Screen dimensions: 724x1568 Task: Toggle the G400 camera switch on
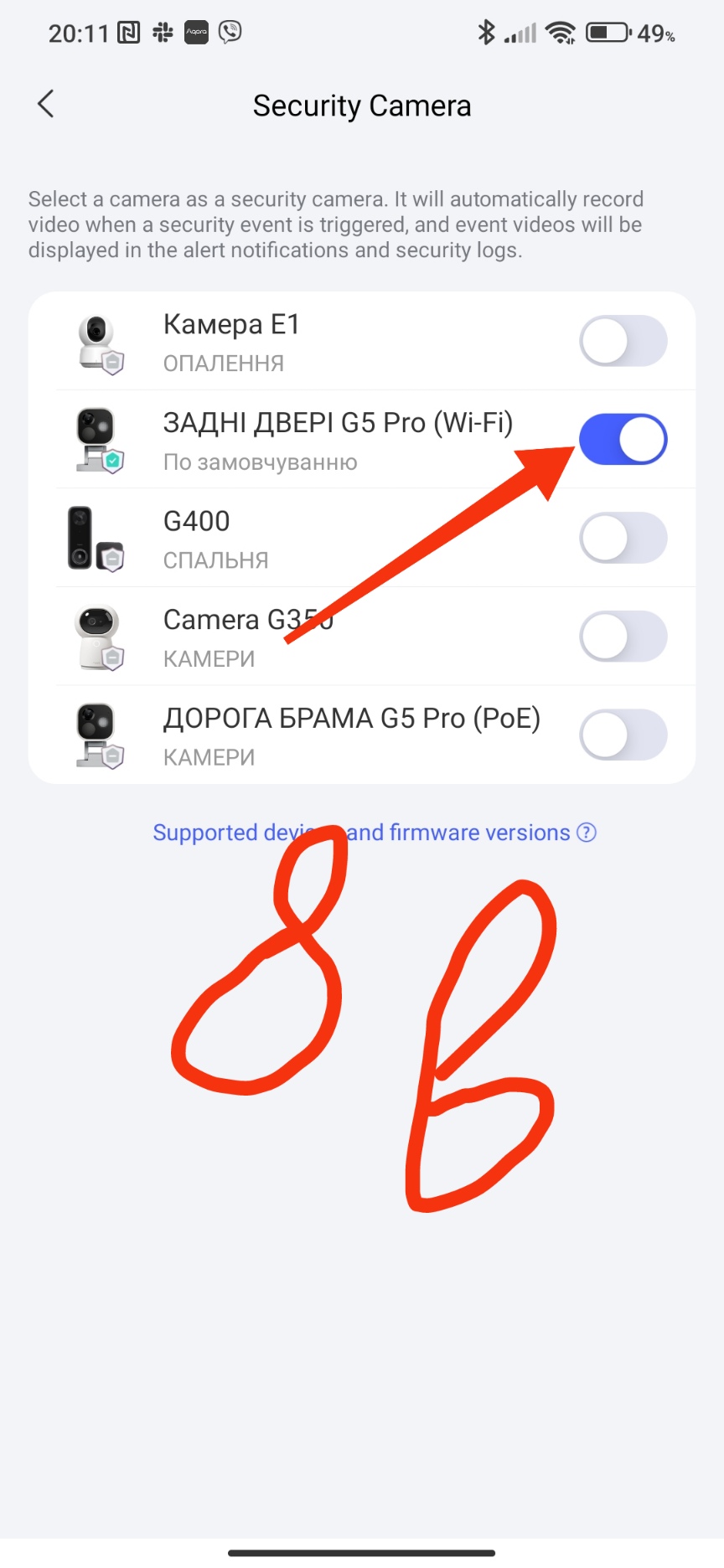tap(623, 538)
